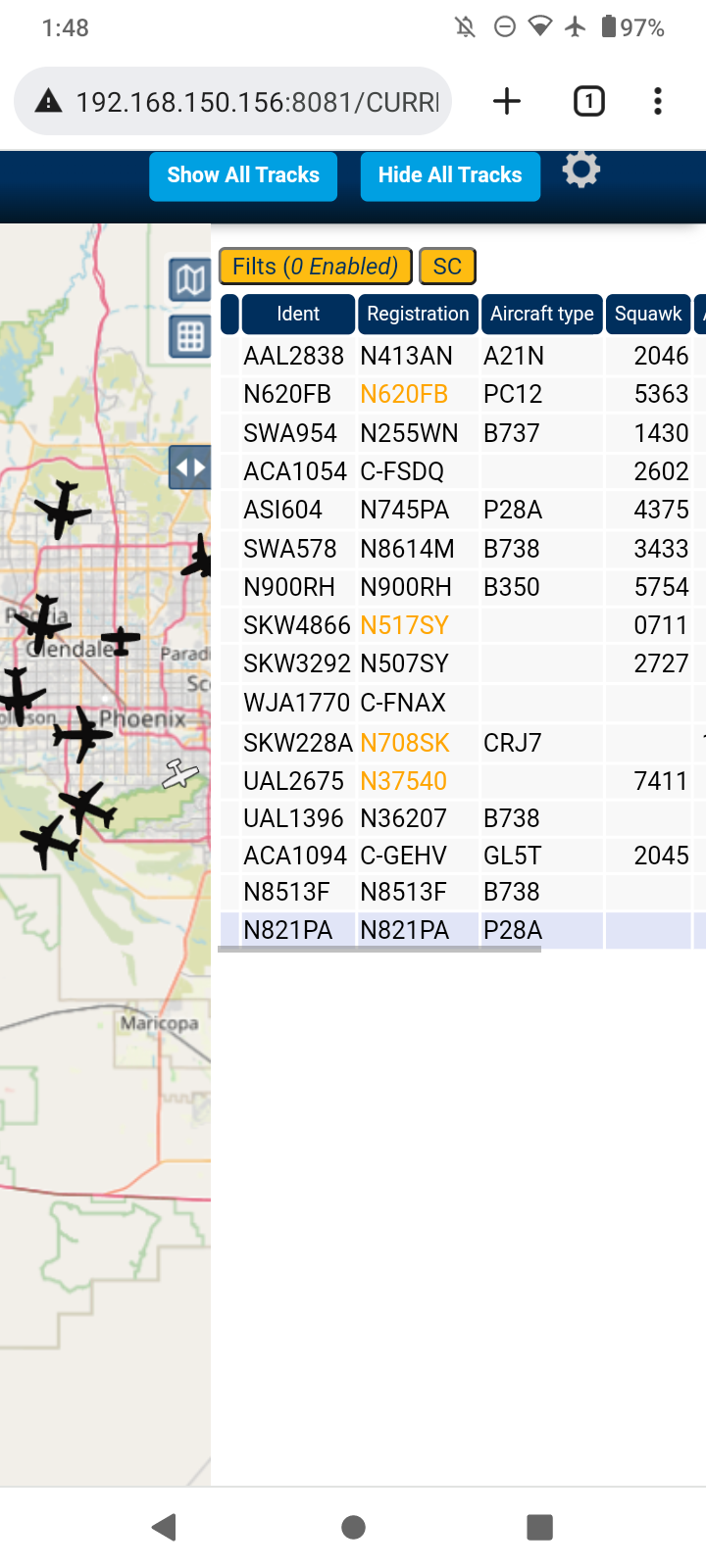
Task: Hide all aircraft tracks
Action: 450,175
